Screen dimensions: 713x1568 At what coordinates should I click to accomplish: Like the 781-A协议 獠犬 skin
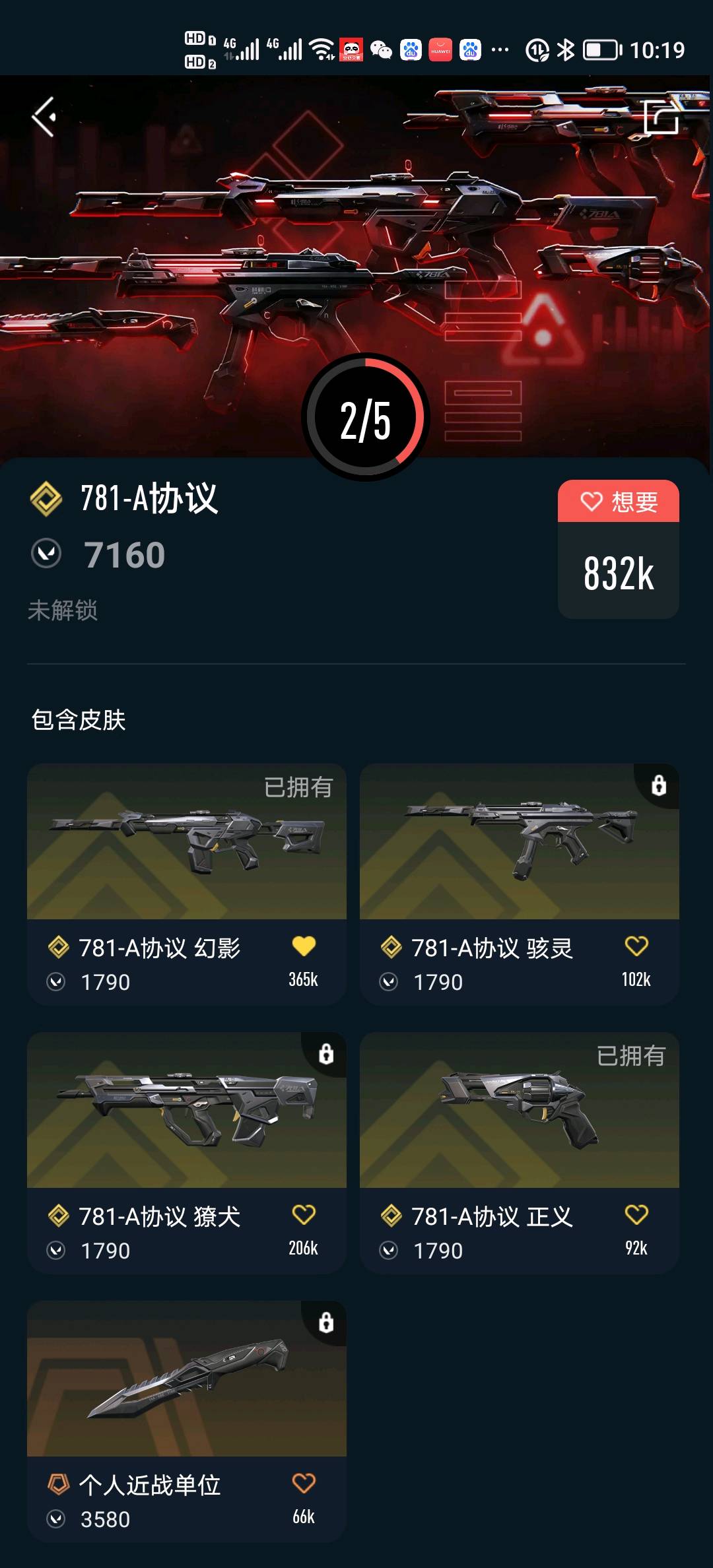pos(304,1215)
